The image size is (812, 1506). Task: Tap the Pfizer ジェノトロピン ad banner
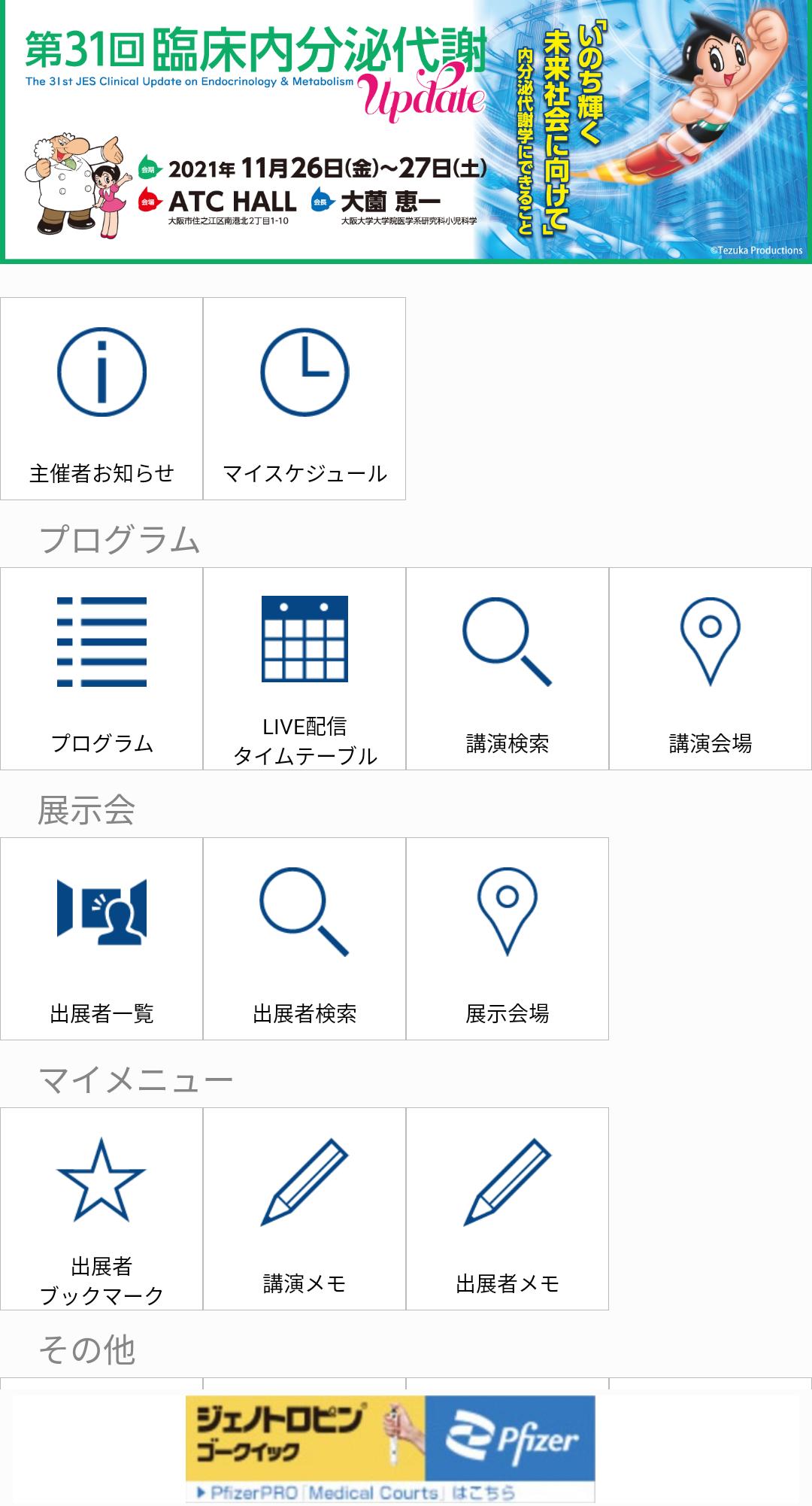coord(390,1448)
